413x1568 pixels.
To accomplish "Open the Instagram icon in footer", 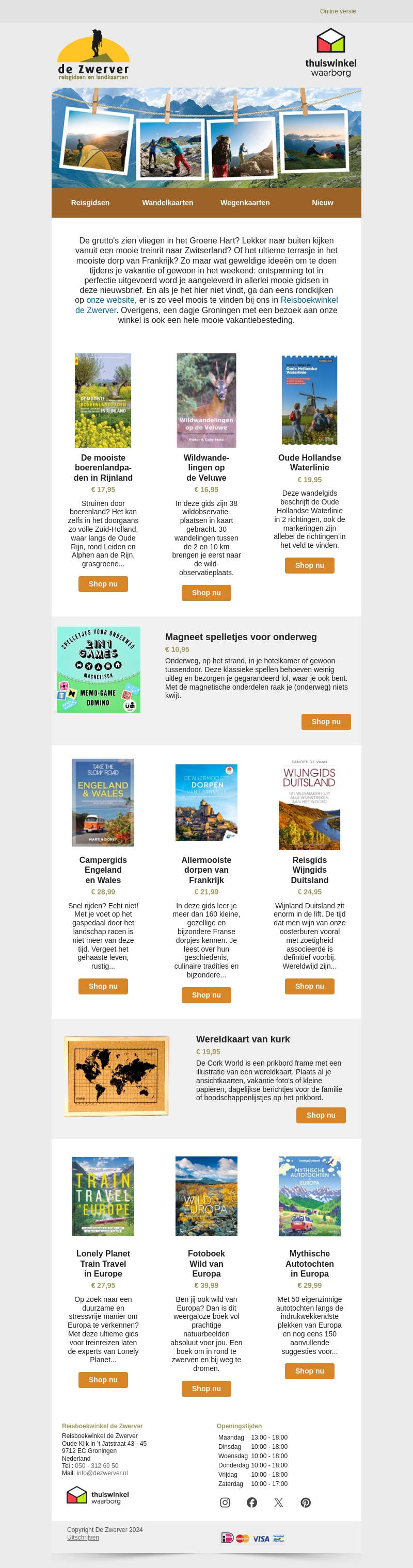I will pos(225,1502).
